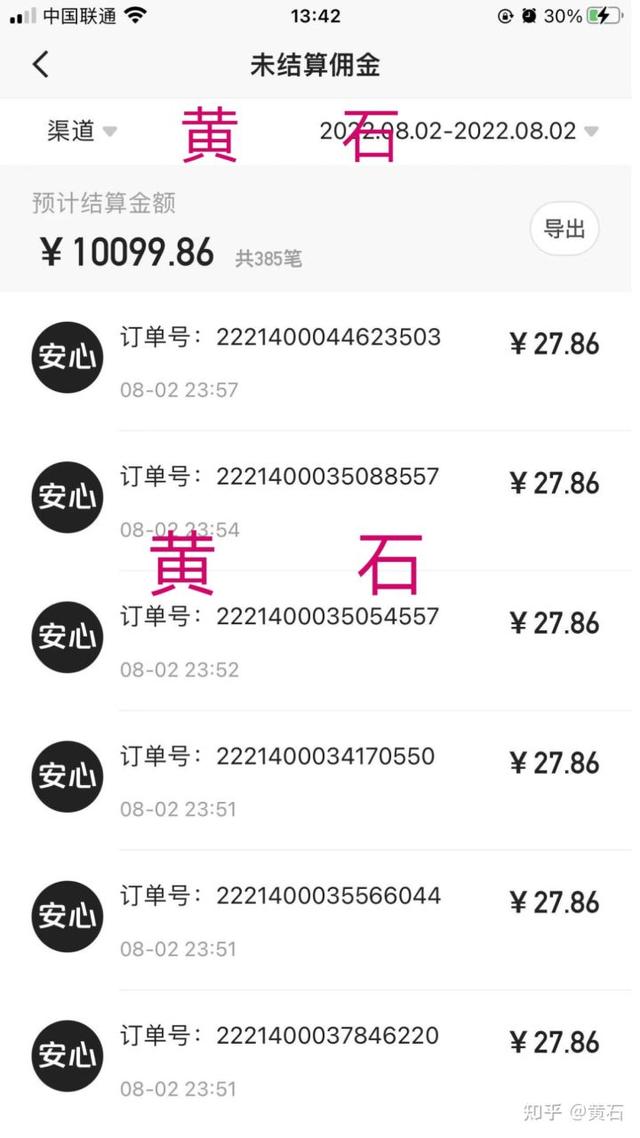
Task: Open order 2221400035088557
Action: pyautogui.click(x=320, y=501)
